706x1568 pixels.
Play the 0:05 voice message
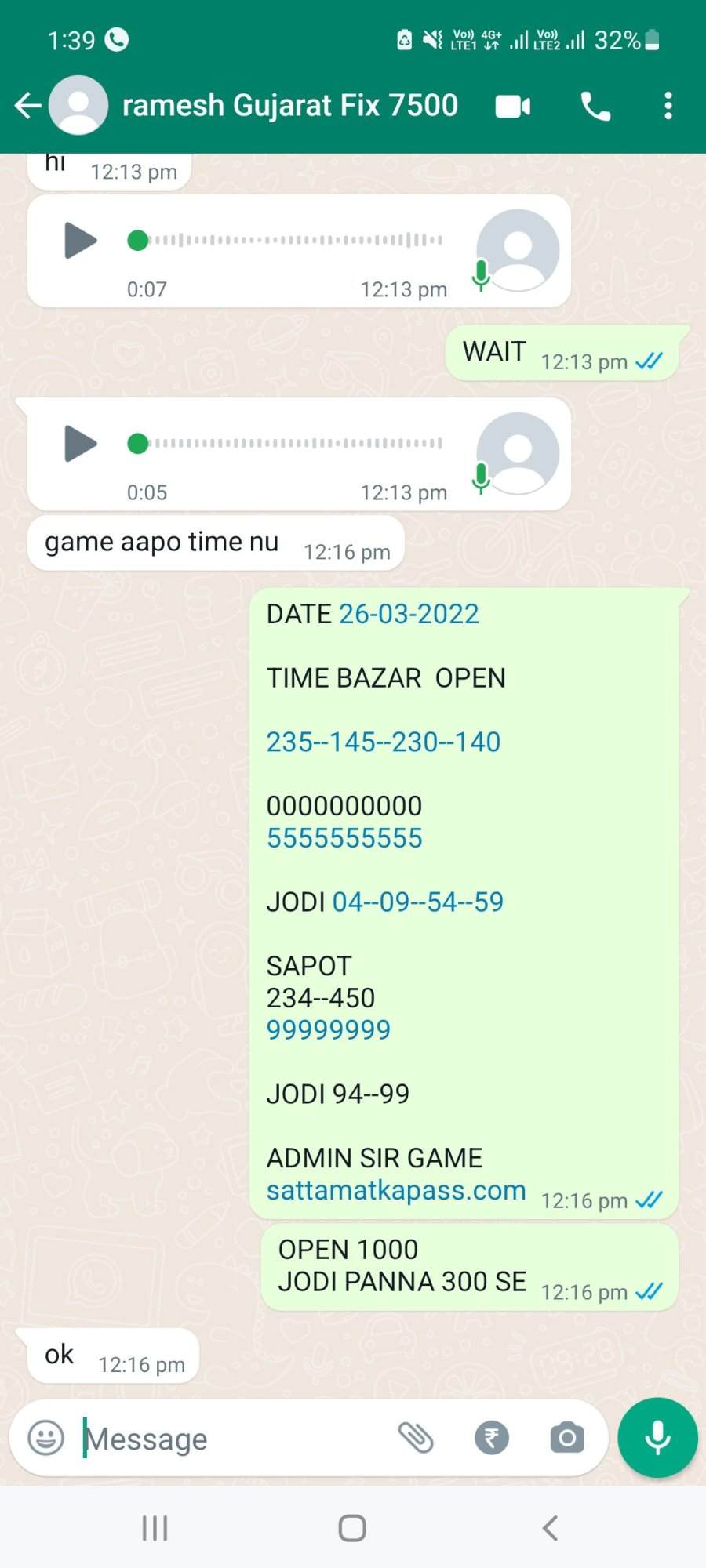pyautogui.click(x=80, y=443)
